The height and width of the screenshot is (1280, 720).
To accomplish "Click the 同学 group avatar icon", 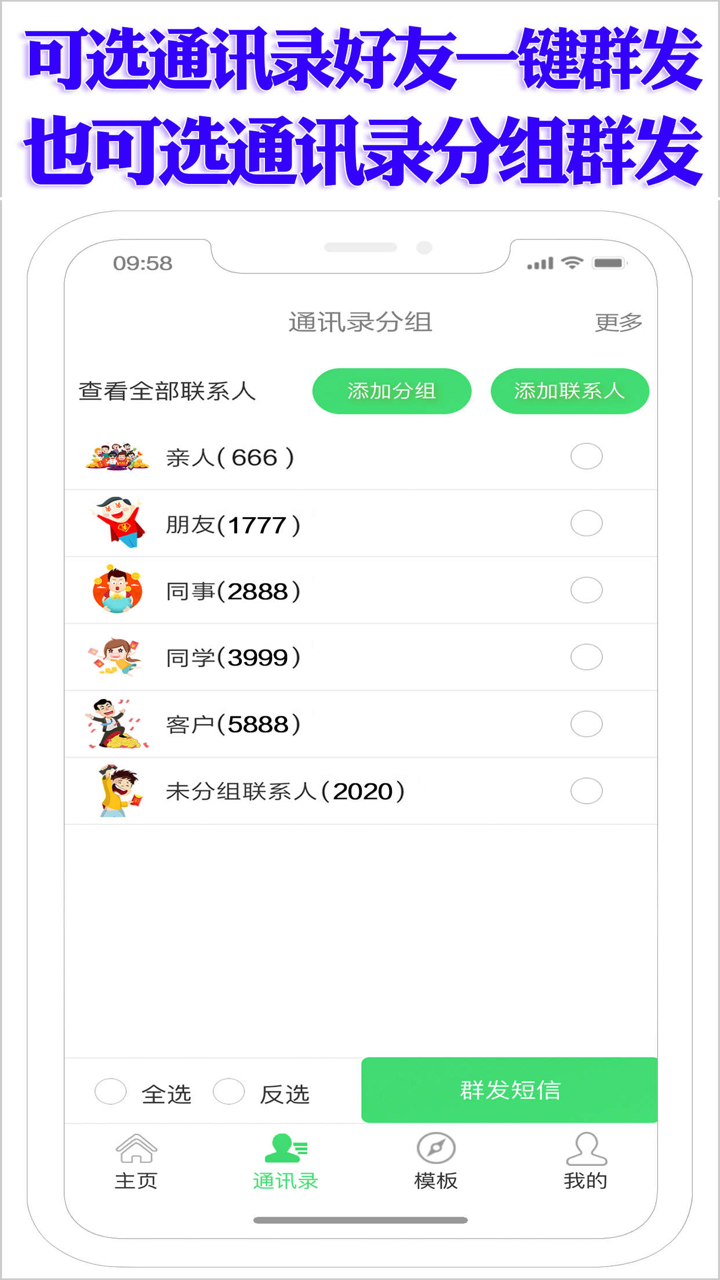I will 117,657.
